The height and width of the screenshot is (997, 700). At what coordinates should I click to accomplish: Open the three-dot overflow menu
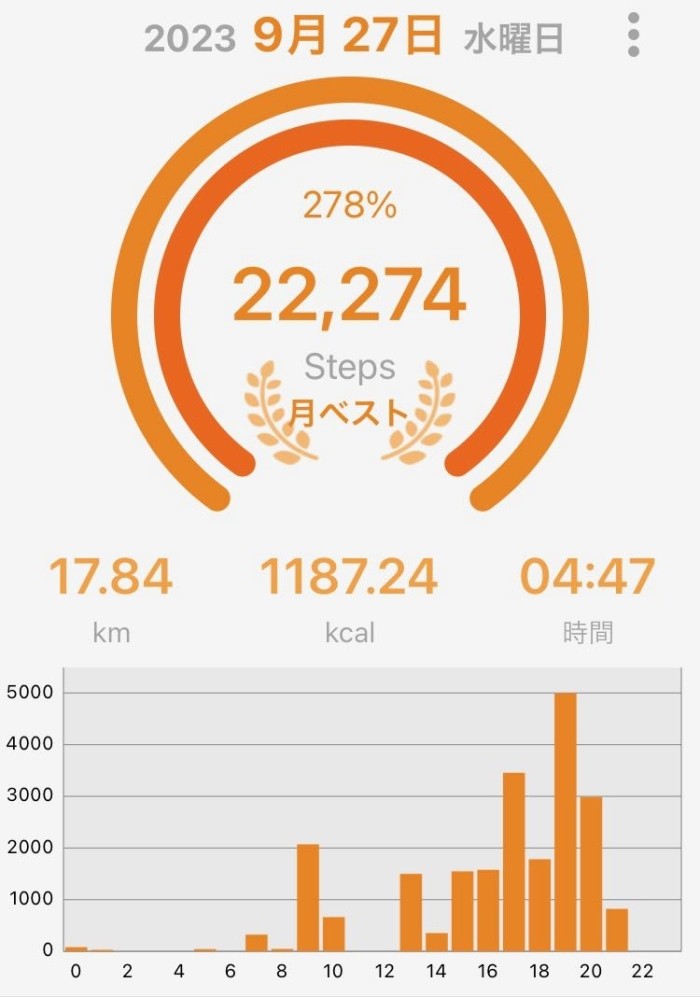point(633,35)
